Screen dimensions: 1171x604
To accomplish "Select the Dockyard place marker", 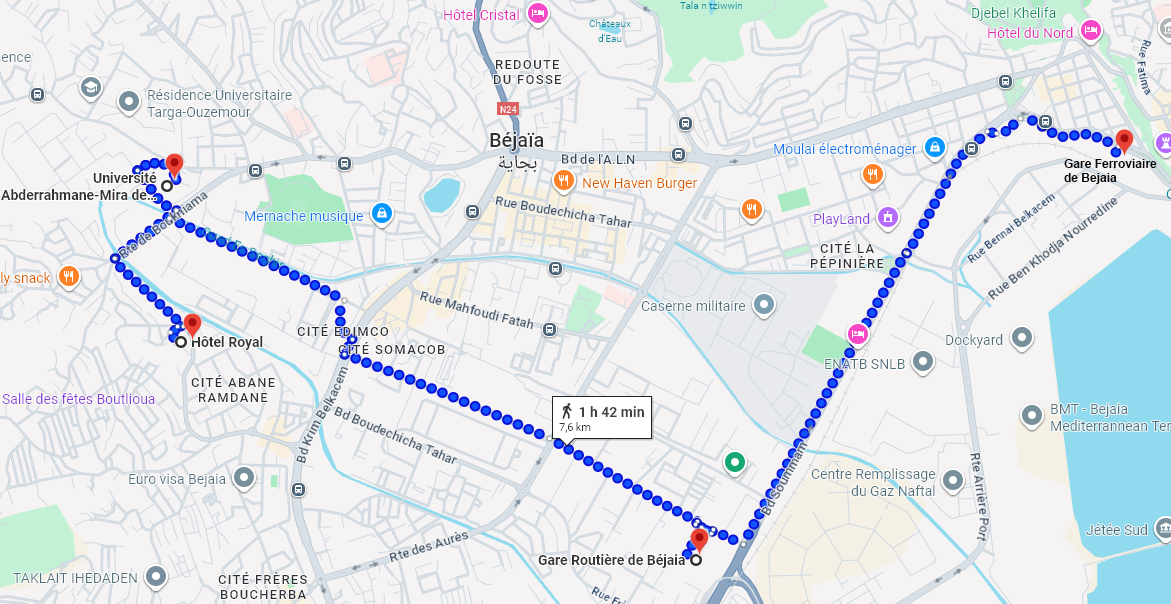I will [1021, 337].
